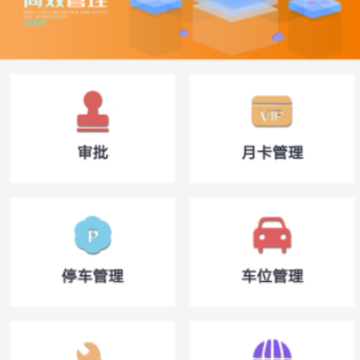Tap the card with the wrench icon
Image resolution: width=360 pixels, height=360 pixels.
(x=93, y=341)
